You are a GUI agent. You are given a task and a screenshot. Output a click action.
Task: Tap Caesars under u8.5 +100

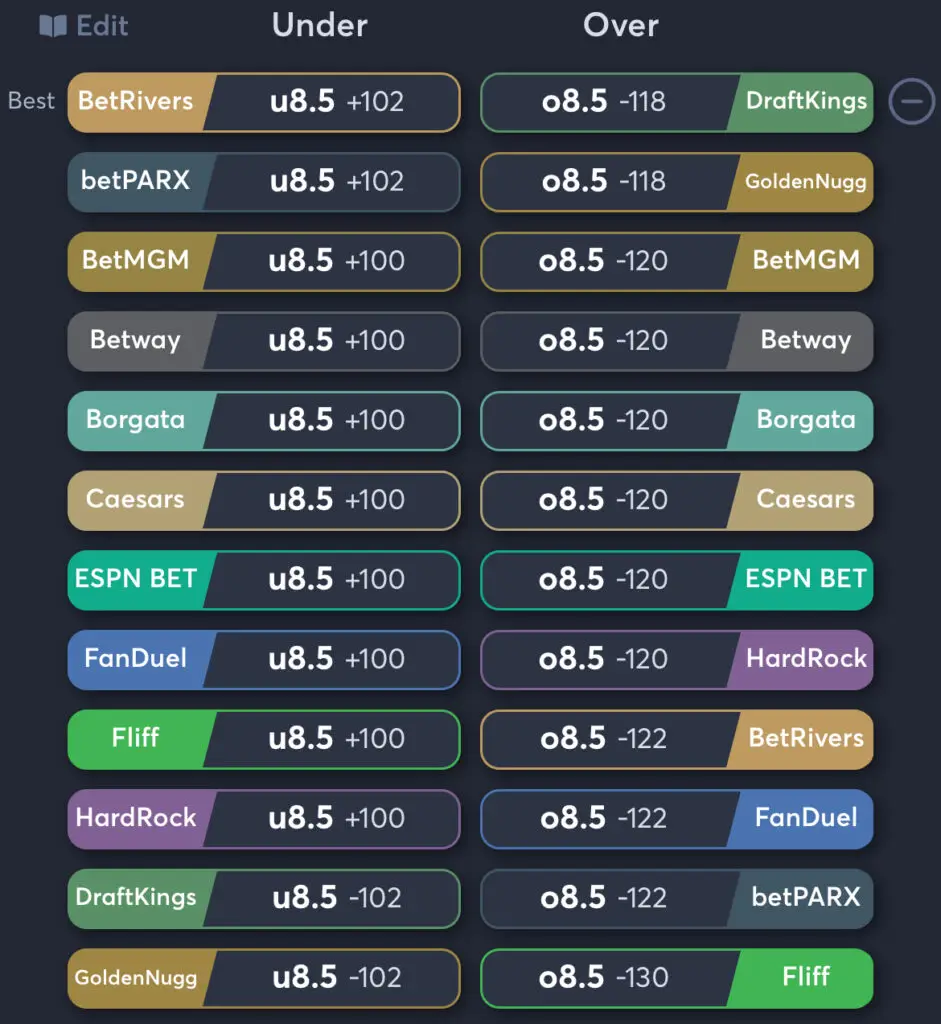click(264, 499)
